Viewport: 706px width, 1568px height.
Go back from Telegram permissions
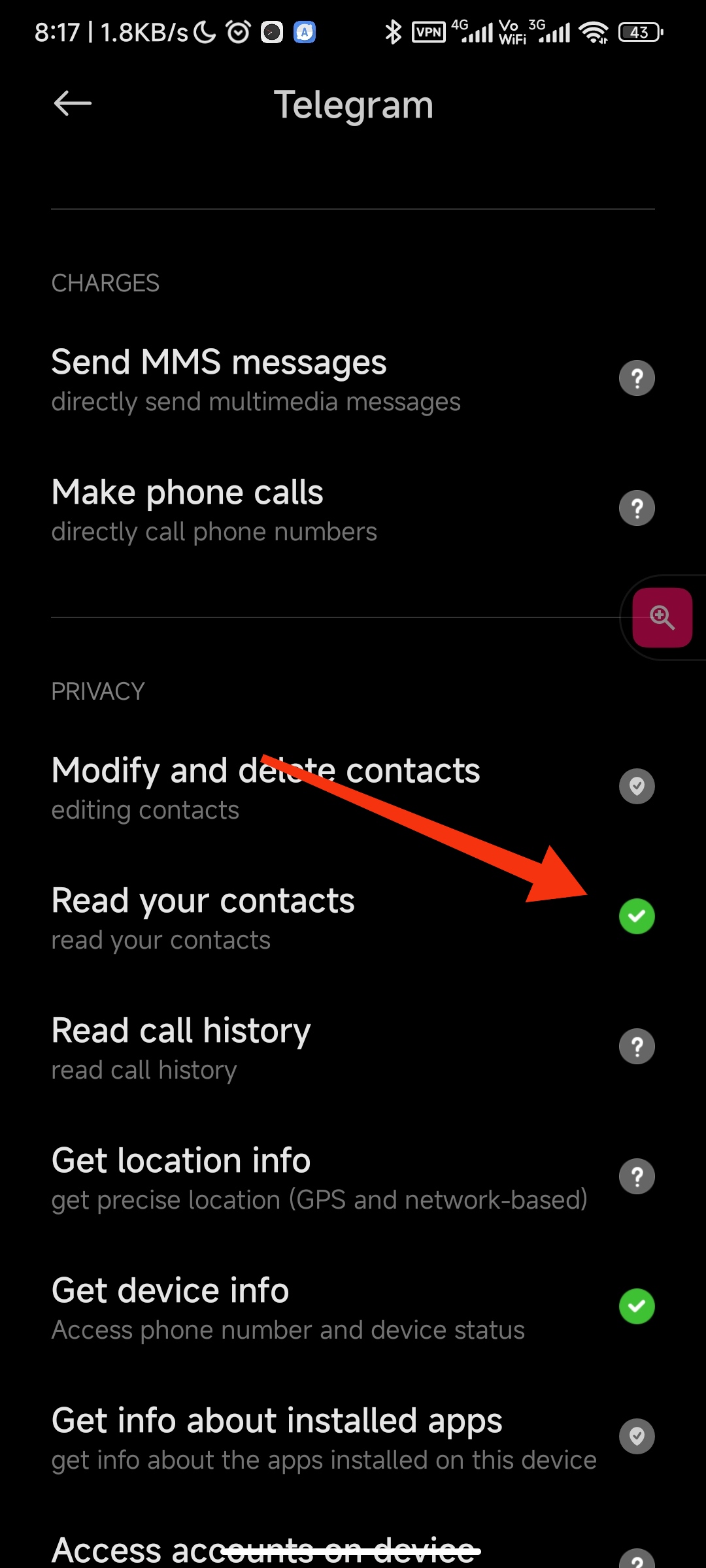(x=72, y=103)
